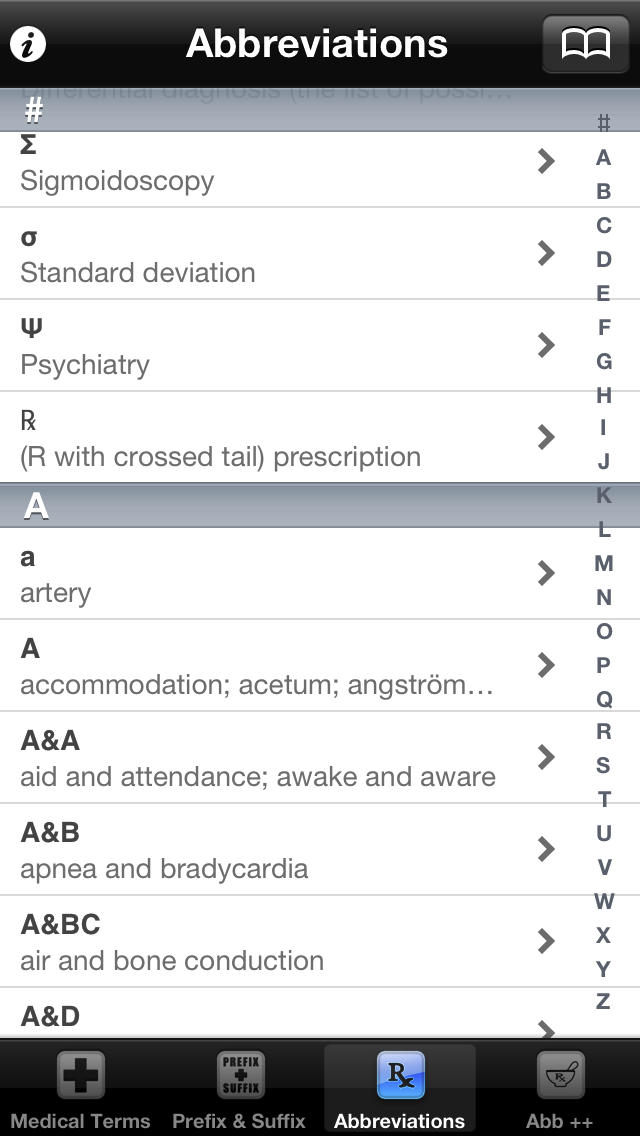The width and height of the screenshot is (640, 1136).
Task: Select the Abbreviations tab
Action: [x=400, y=1089]
